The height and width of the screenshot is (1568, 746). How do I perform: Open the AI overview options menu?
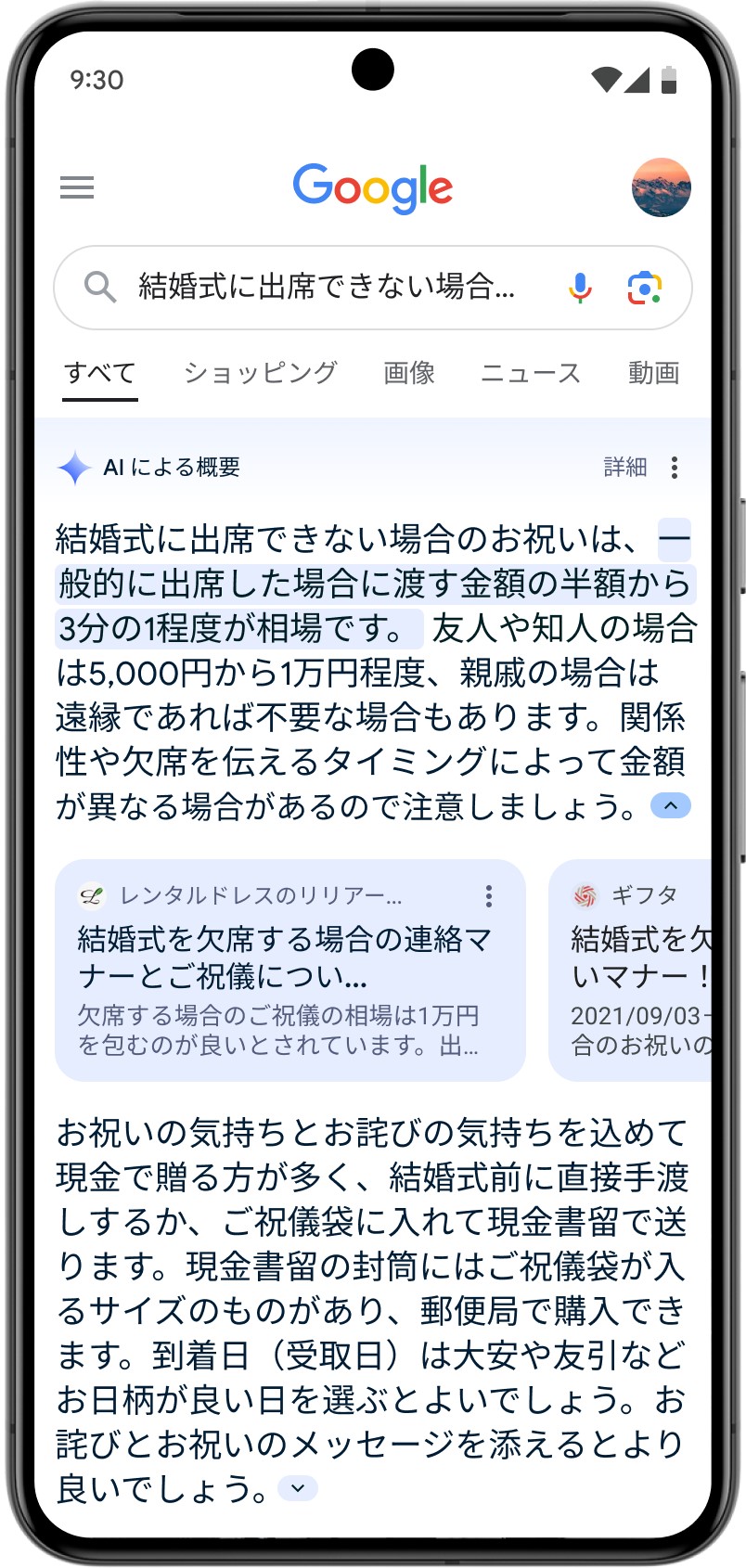click(x=675, y=467)
